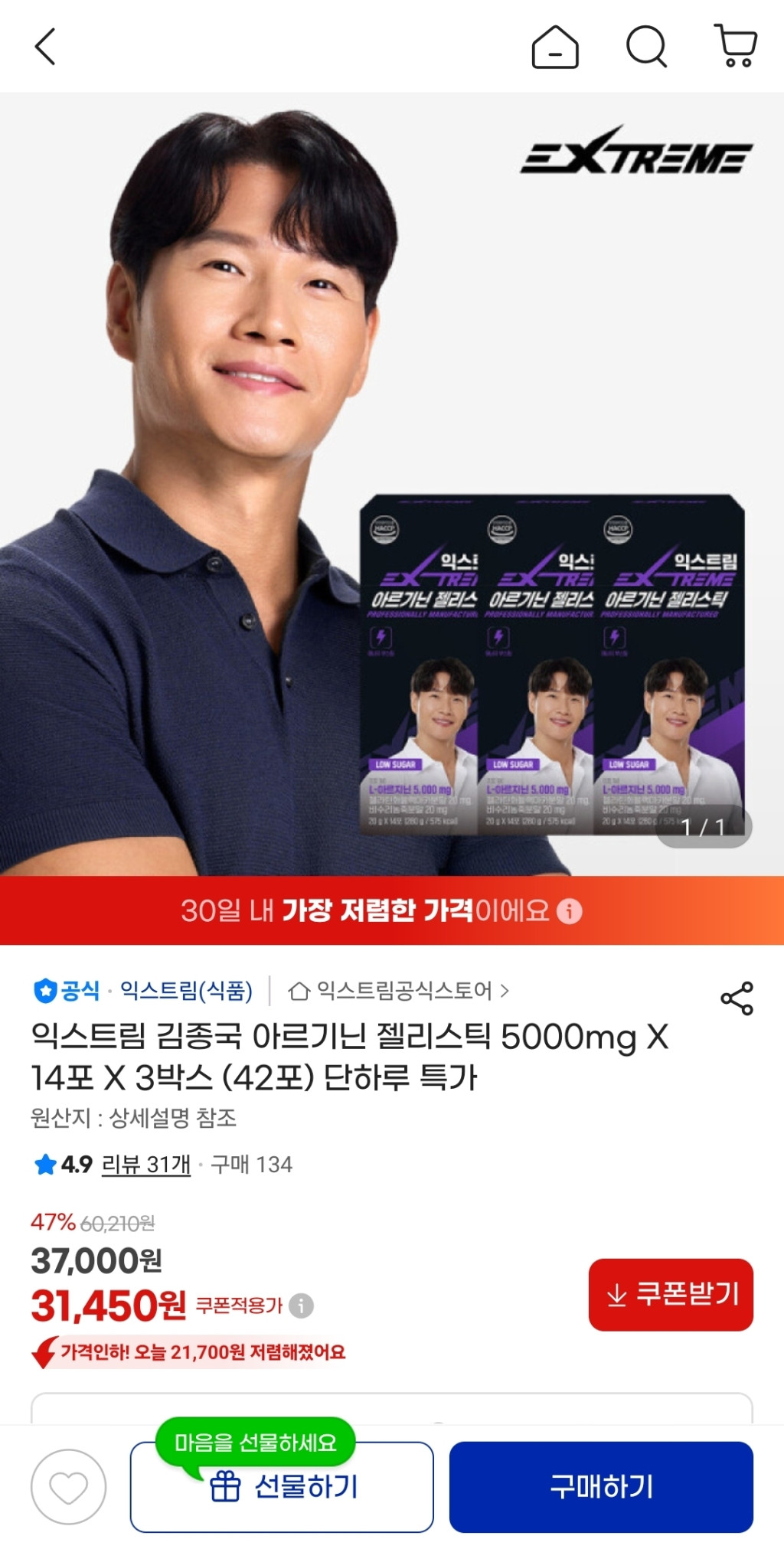Visit 익스트림공식스토어 store page

398,991
